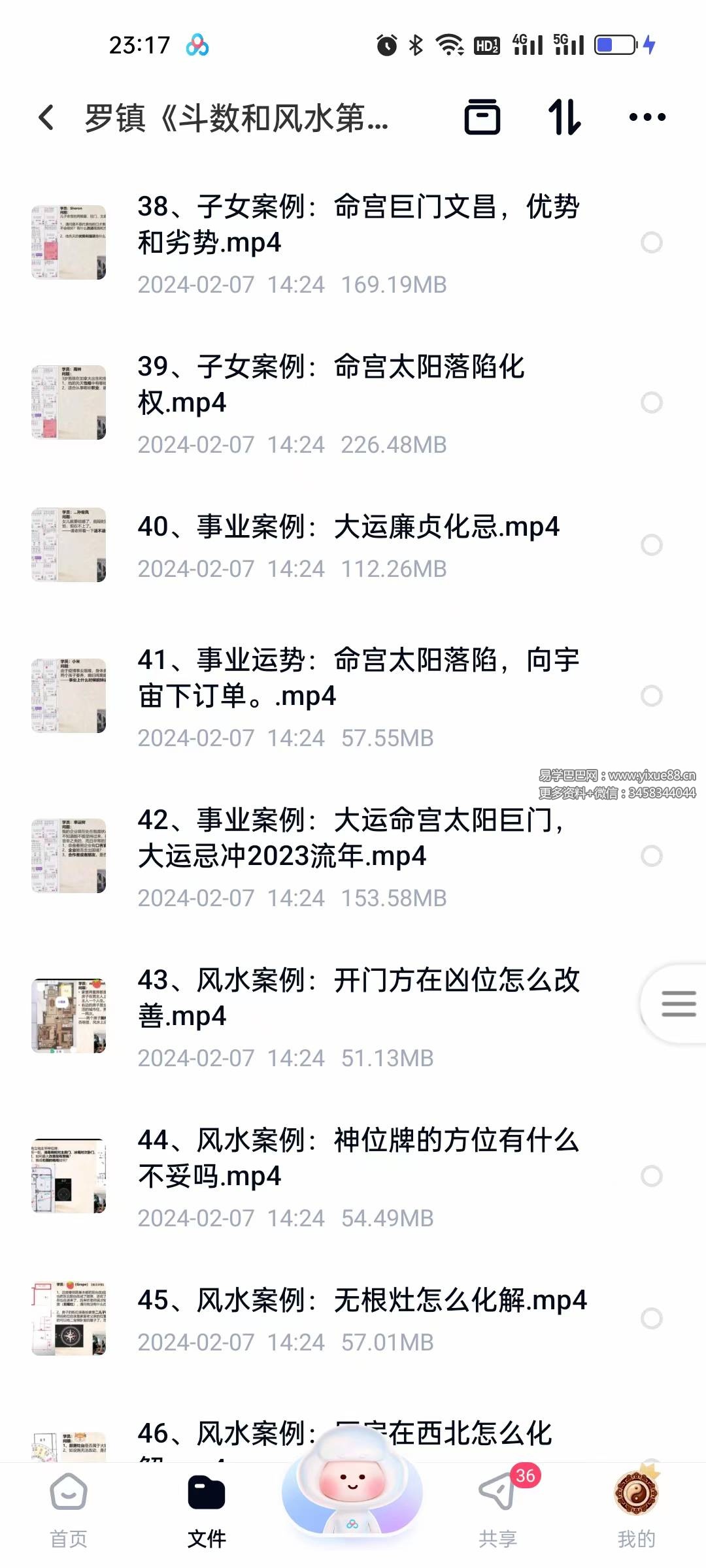Tap the floating list menu button

click(677, 1004)
